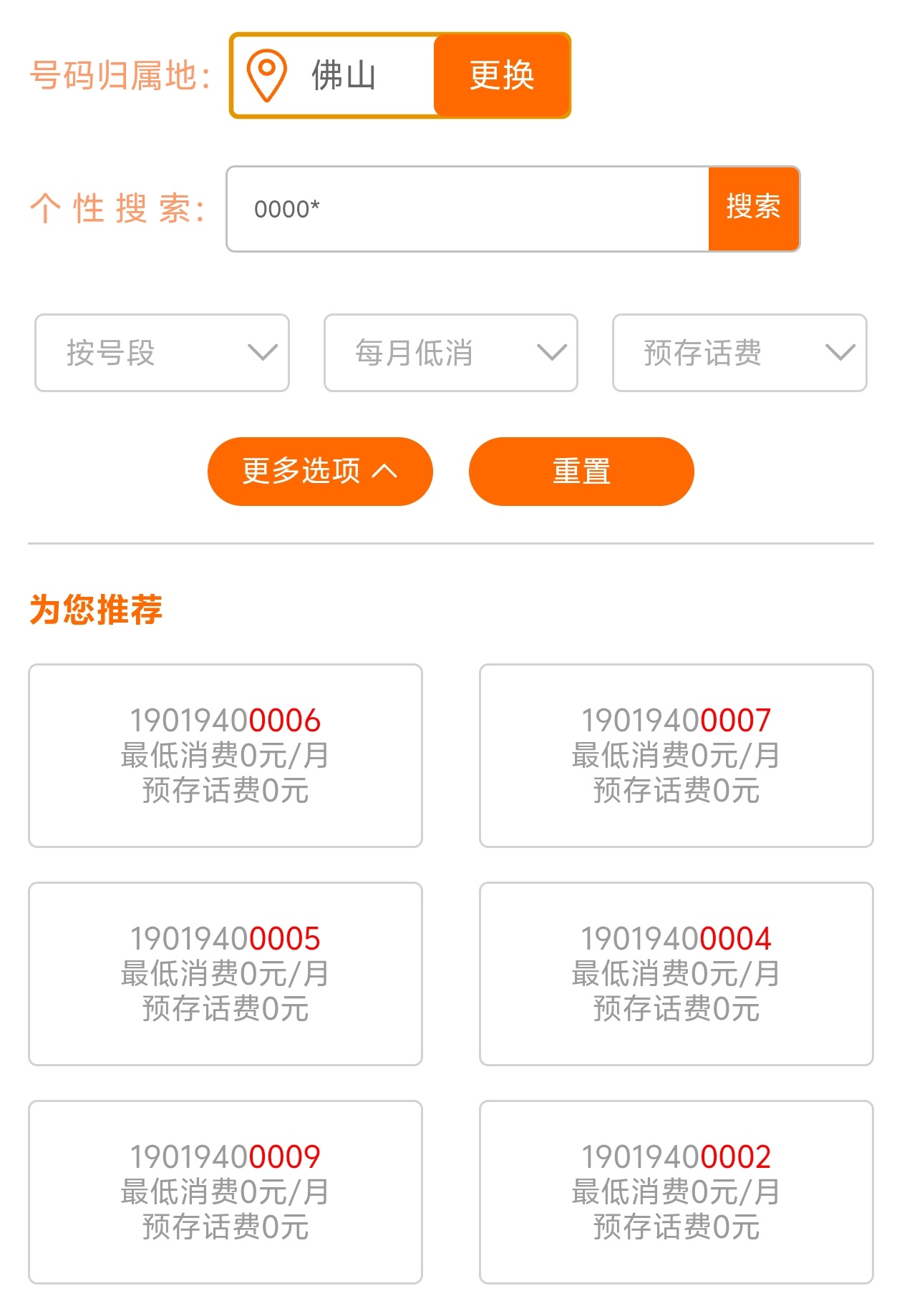The image size is (902, 1316).
Task: Tap 更换 to change number location
Action: click(501, 75)
